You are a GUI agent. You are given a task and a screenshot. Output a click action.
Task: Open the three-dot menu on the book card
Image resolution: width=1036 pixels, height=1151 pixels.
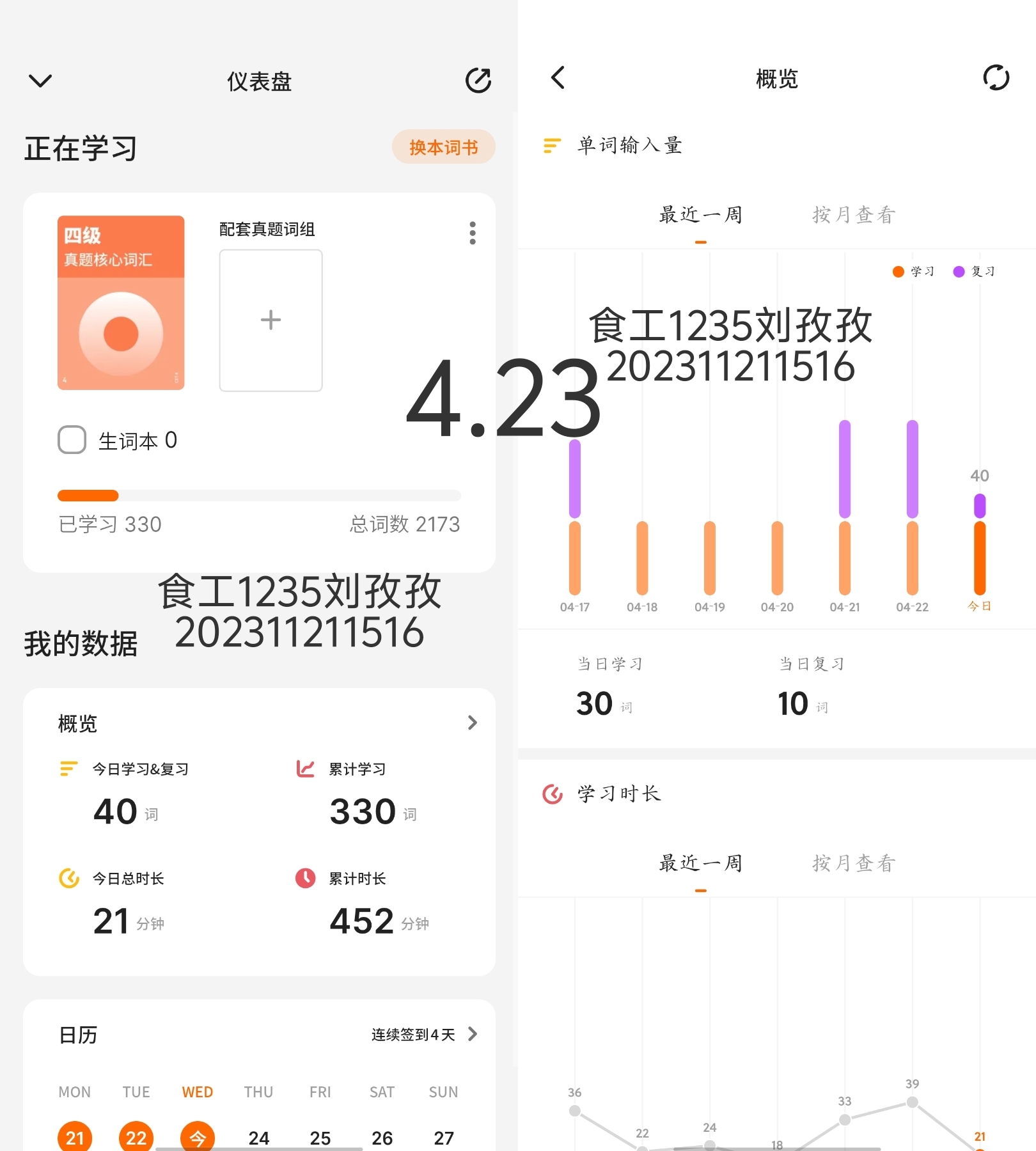pos(473,233)
